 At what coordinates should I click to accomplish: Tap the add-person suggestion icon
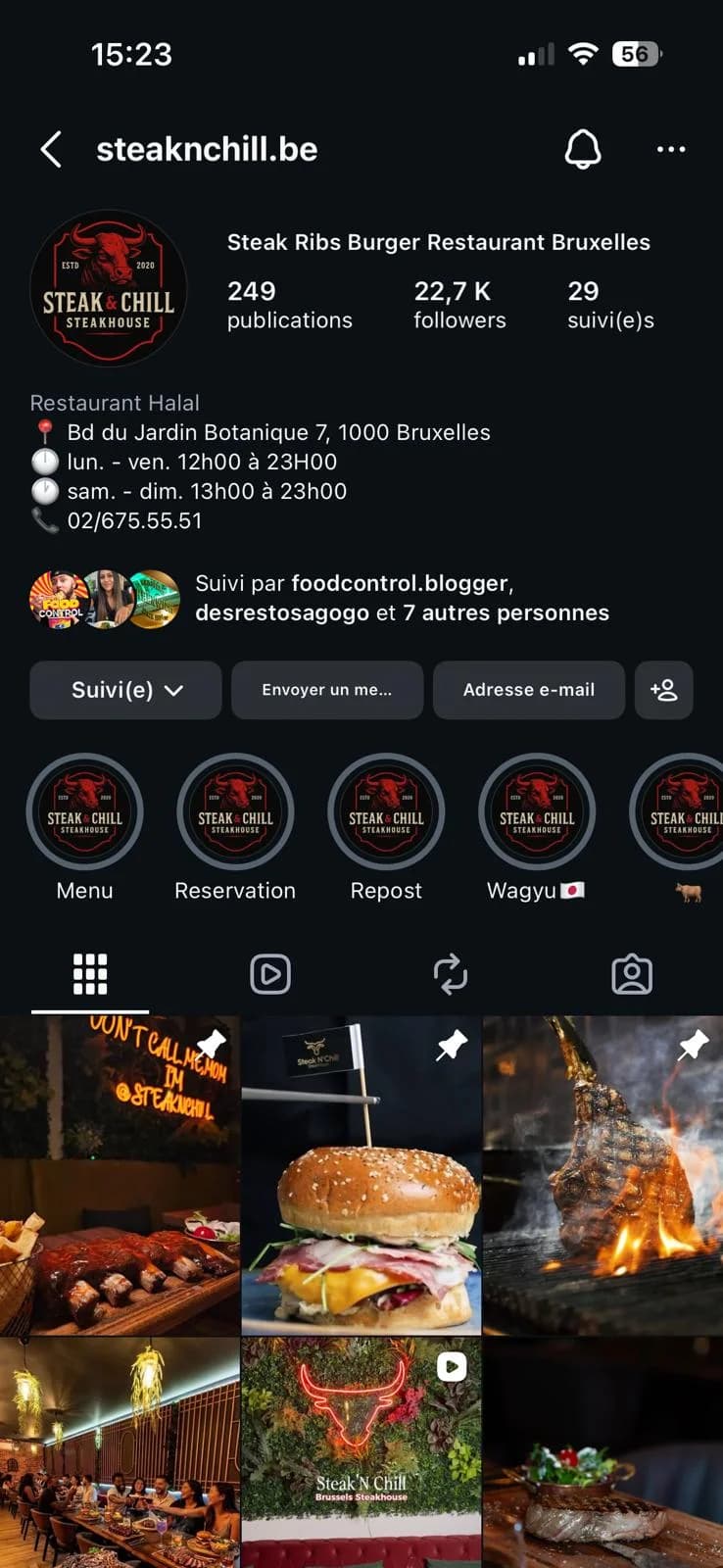[x=664, y=690]
